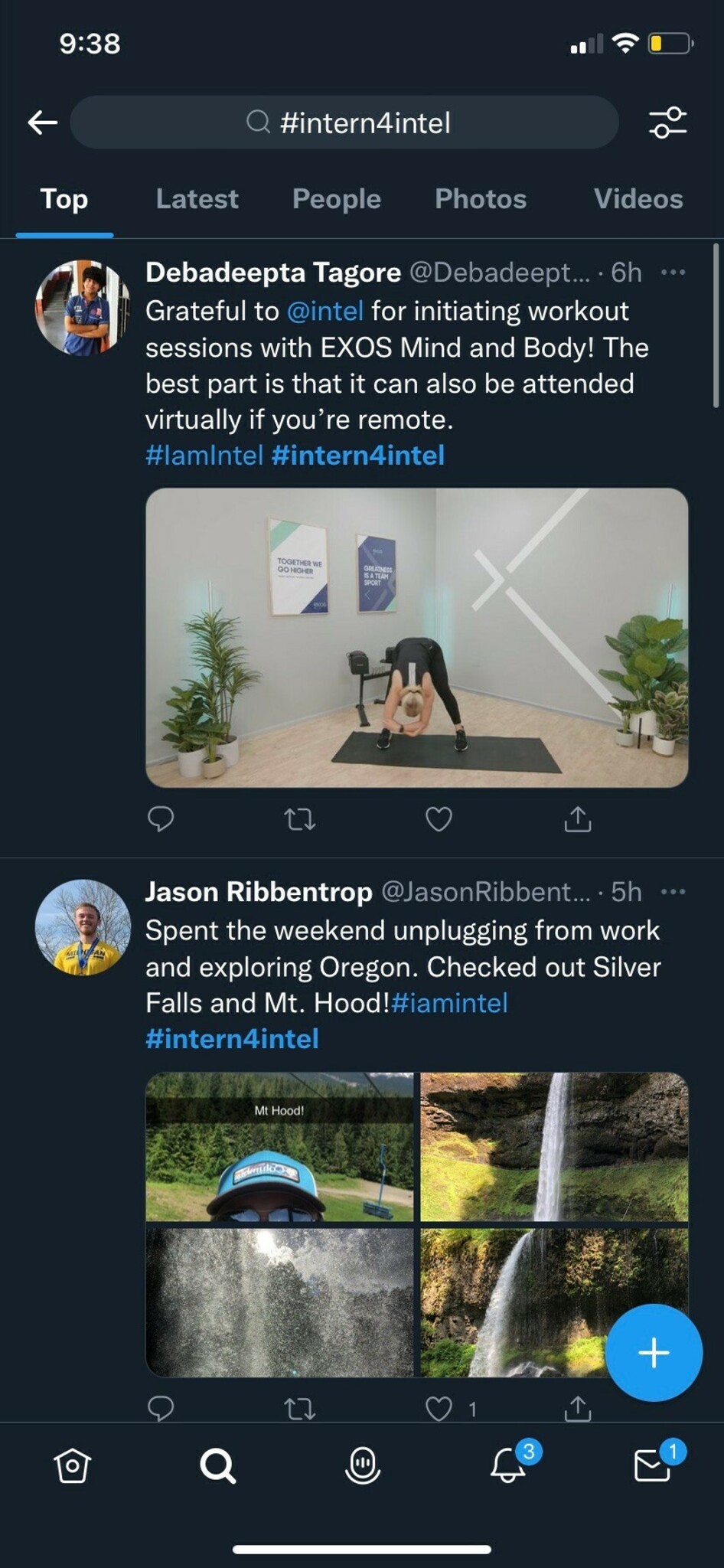Image resolution: width=724 pixels, height=1568 pixels.
Task: Reply to Debadeepta Tagore's tweet
Action: (x=161, y=819)
